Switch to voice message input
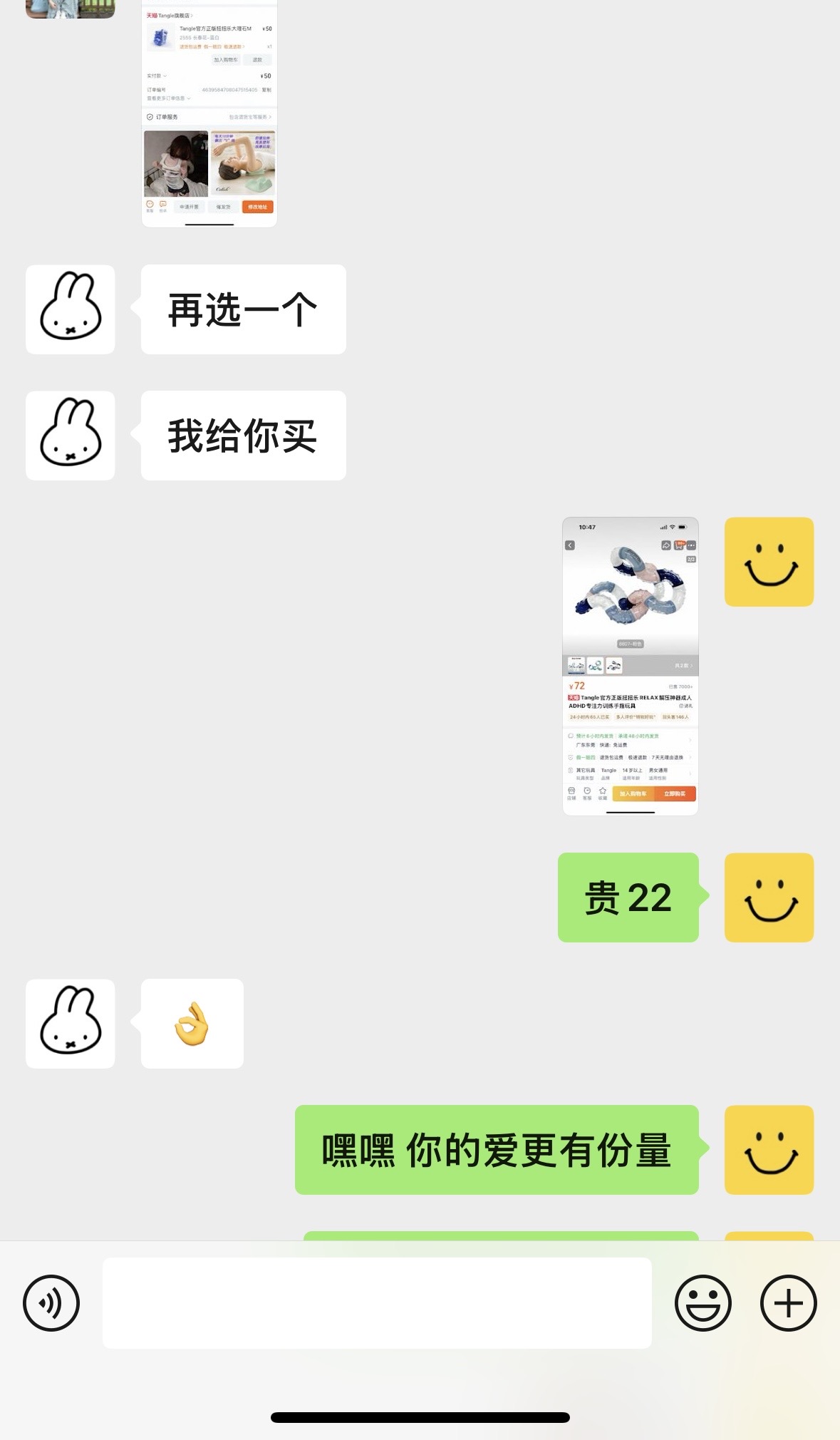The image size is (840, 1440). tap(51, 1303)
